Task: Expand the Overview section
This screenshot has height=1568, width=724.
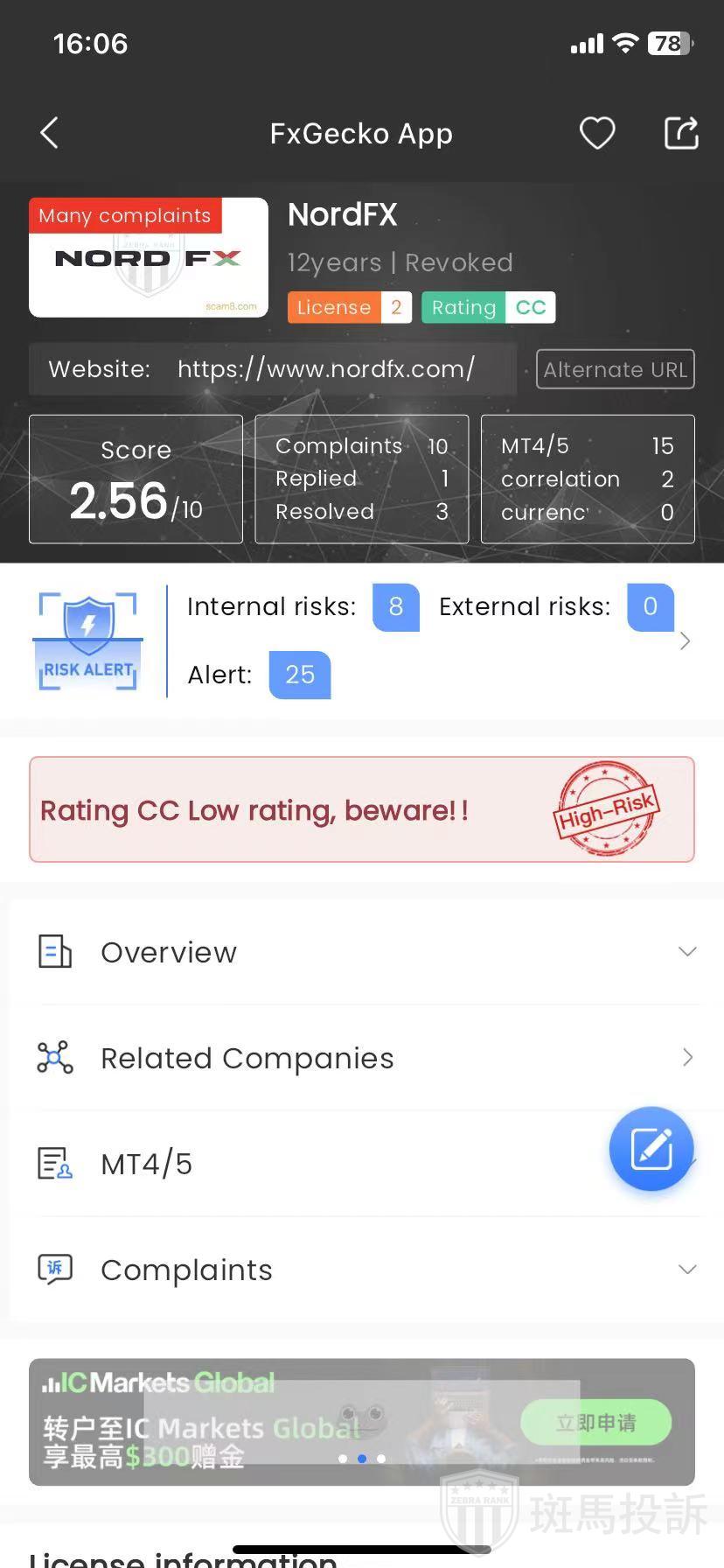Action: 362,952
